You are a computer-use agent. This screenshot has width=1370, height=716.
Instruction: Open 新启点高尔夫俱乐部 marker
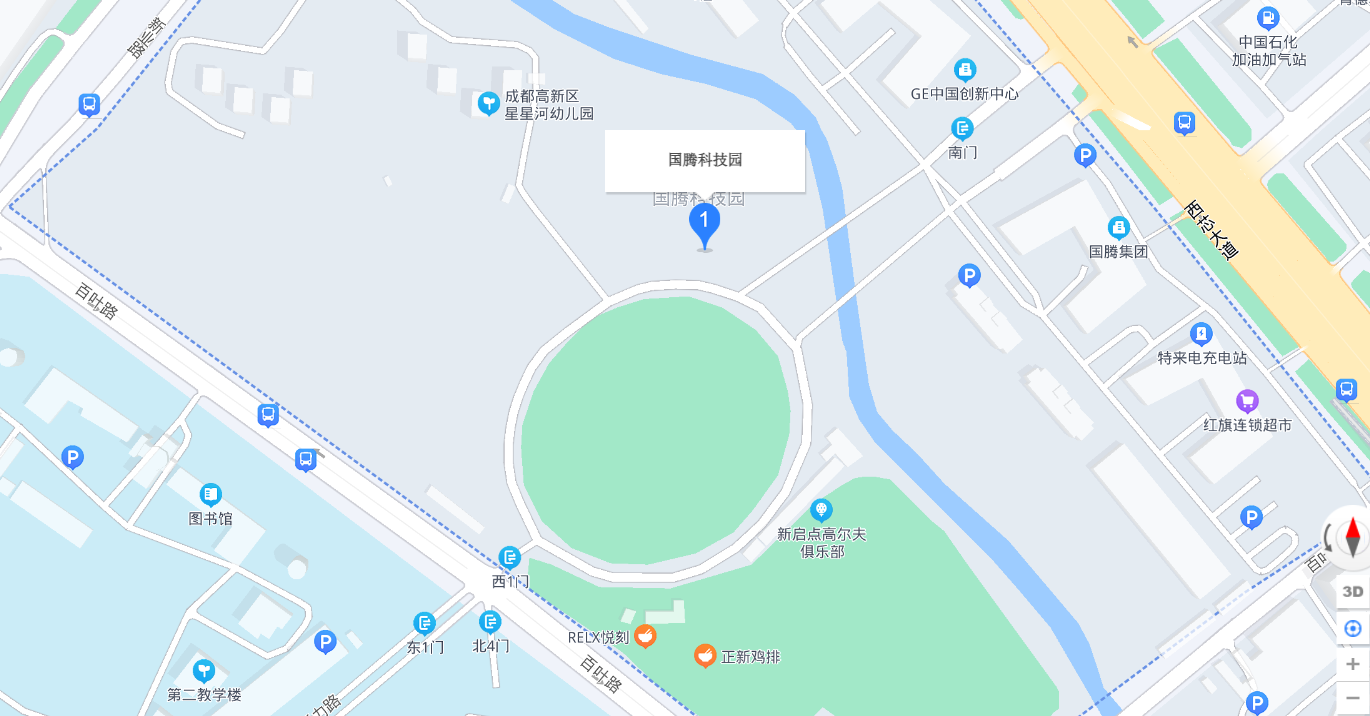click(821, 510)
